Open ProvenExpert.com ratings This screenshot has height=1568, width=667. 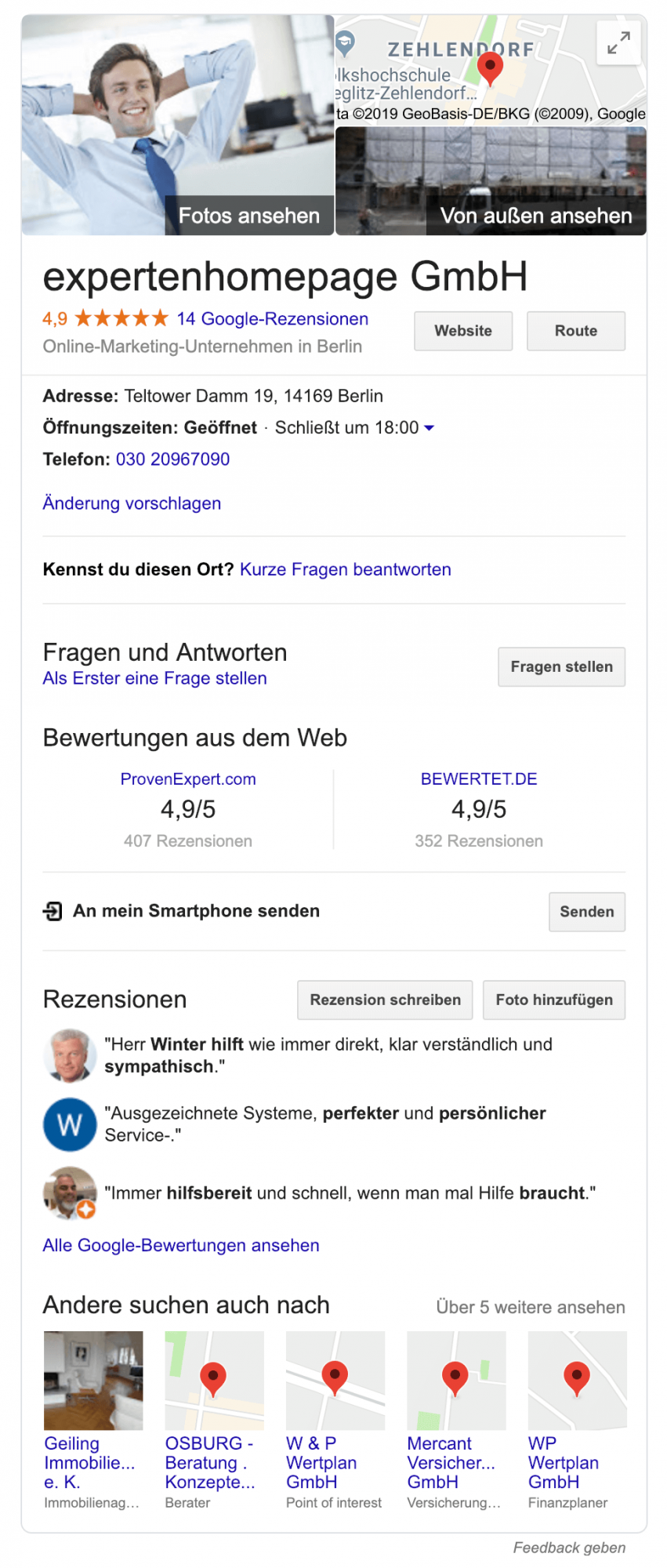[x=188, y=779]
